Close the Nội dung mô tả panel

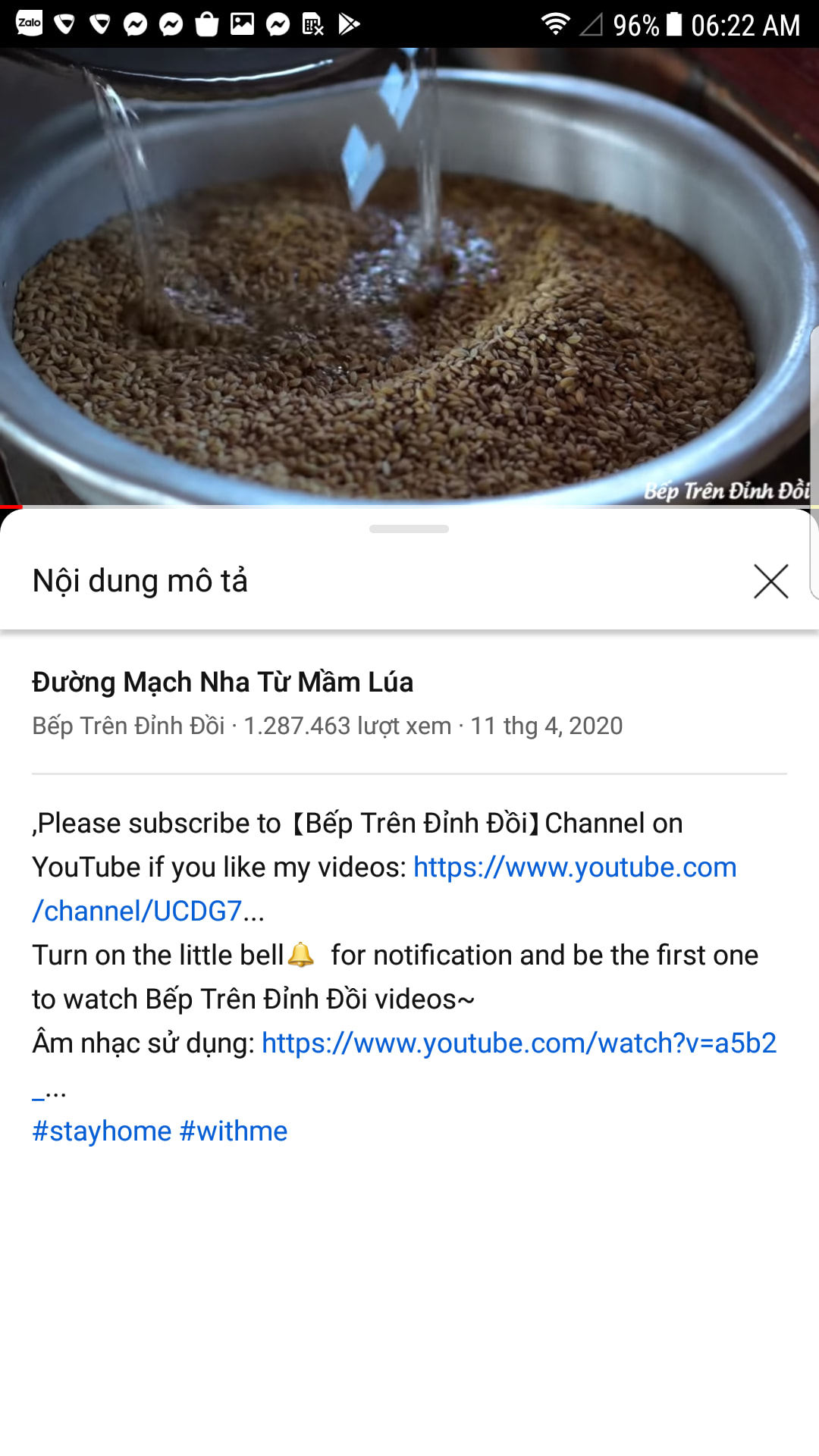click(x=770, y=582)
